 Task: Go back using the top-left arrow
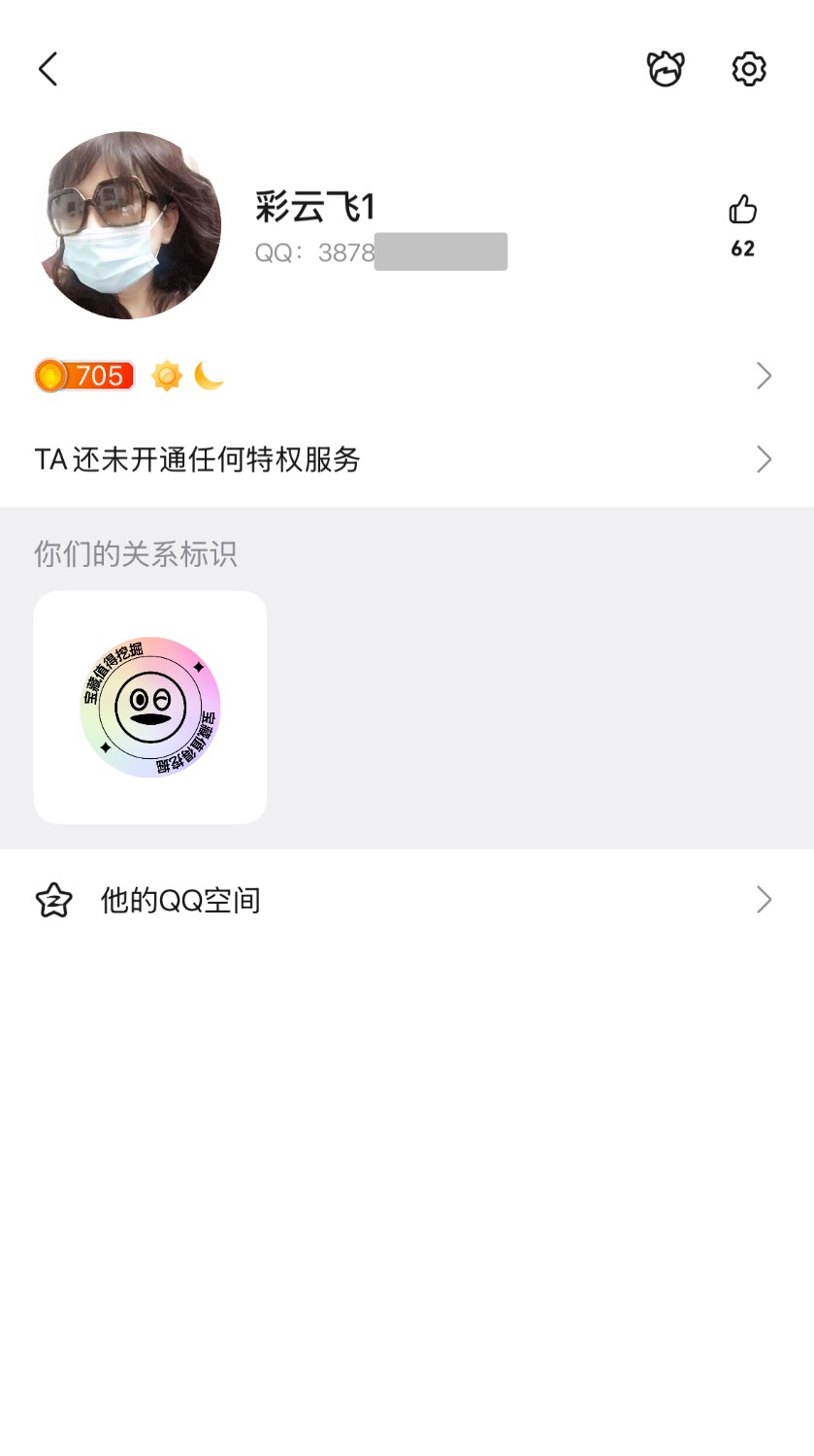[49, 69]
